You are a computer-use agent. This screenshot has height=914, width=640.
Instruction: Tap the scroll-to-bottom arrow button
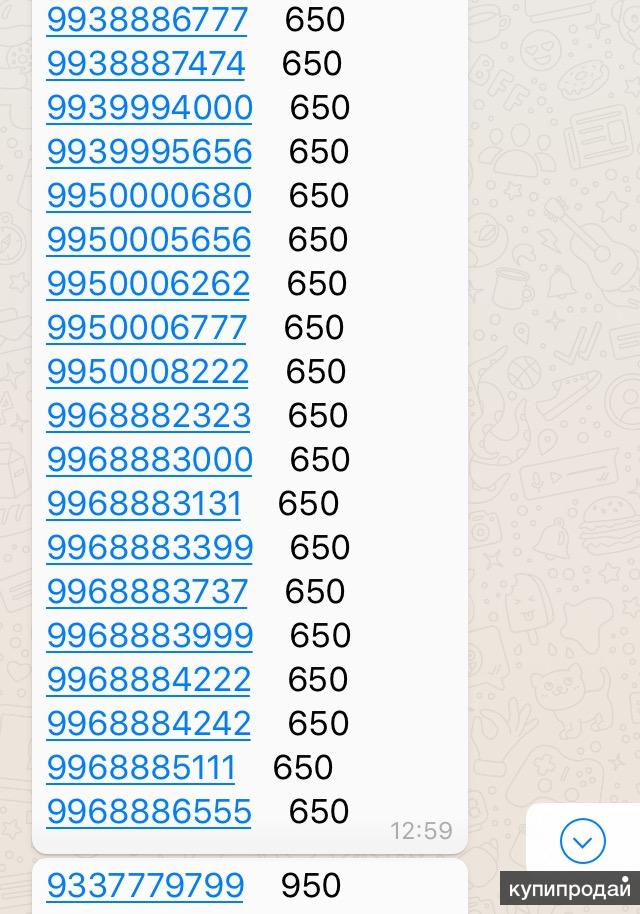582,841
